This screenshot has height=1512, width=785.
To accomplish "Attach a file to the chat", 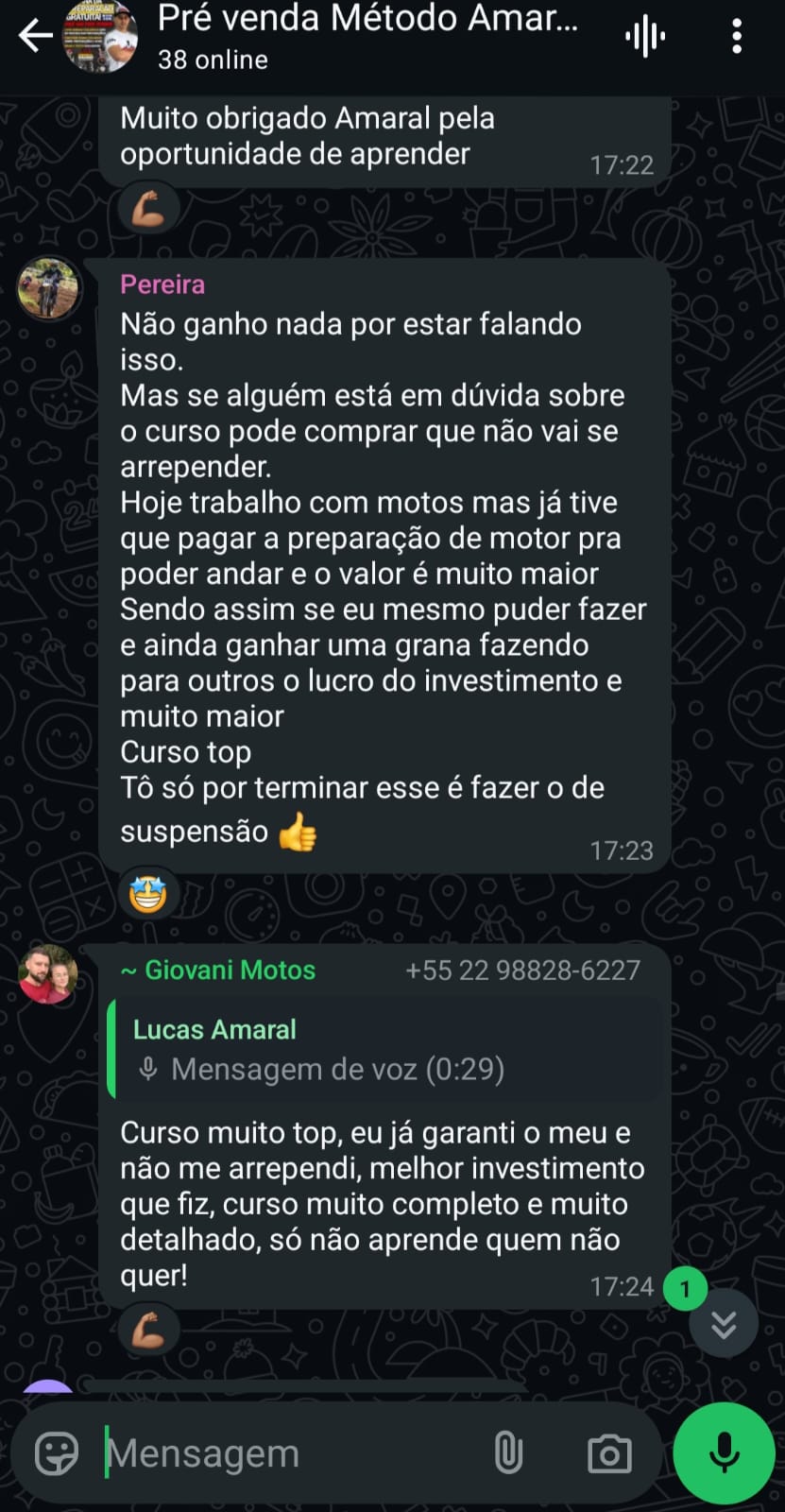I will 508,1453.
